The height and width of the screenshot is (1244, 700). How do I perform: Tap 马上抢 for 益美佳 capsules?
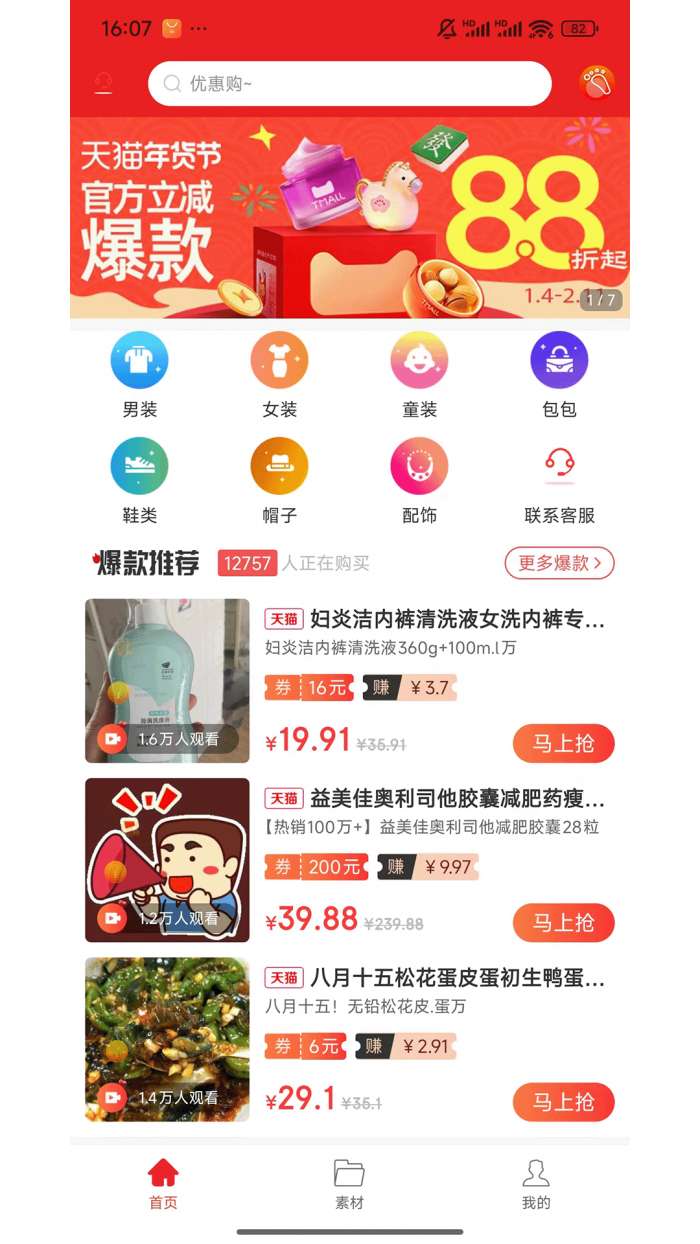pyautogui.click(x=563, y=923)
